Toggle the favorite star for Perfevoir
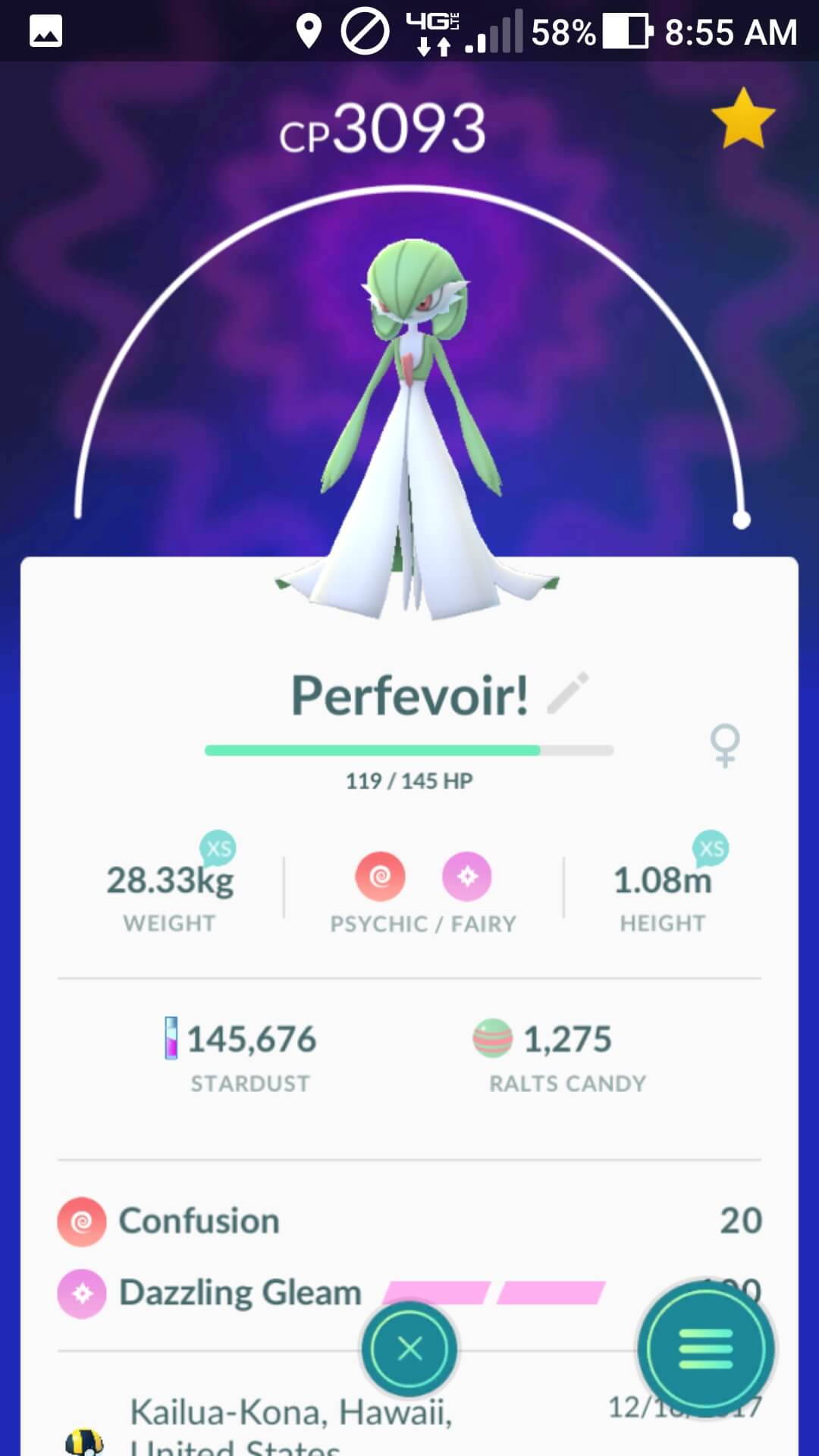 (x=743, y=118)
